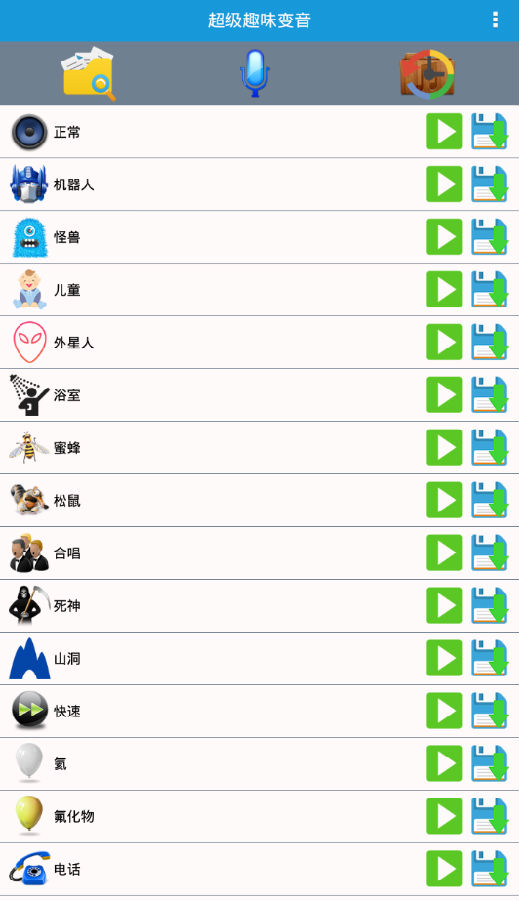Image resolution: width=519 pixels, height=900 pixels.
Task: Save the 机器人 voice effect
Action: pos(490,184)
